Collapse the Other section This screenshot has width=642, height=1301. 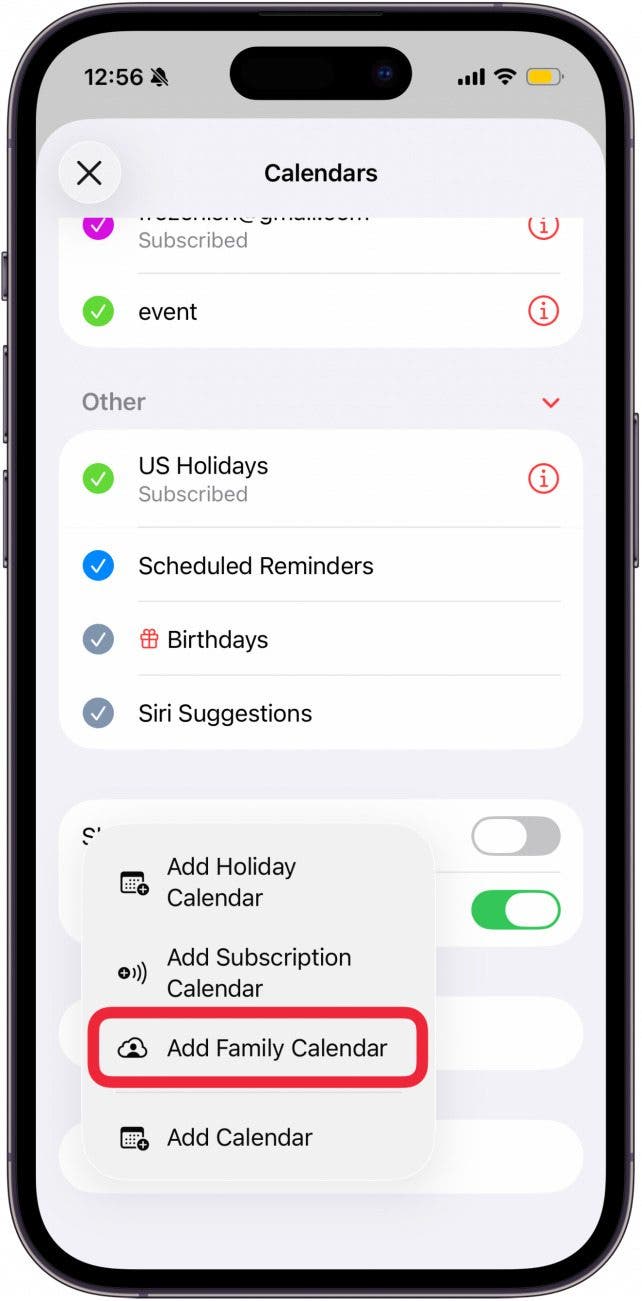click(x=550, y=403)
